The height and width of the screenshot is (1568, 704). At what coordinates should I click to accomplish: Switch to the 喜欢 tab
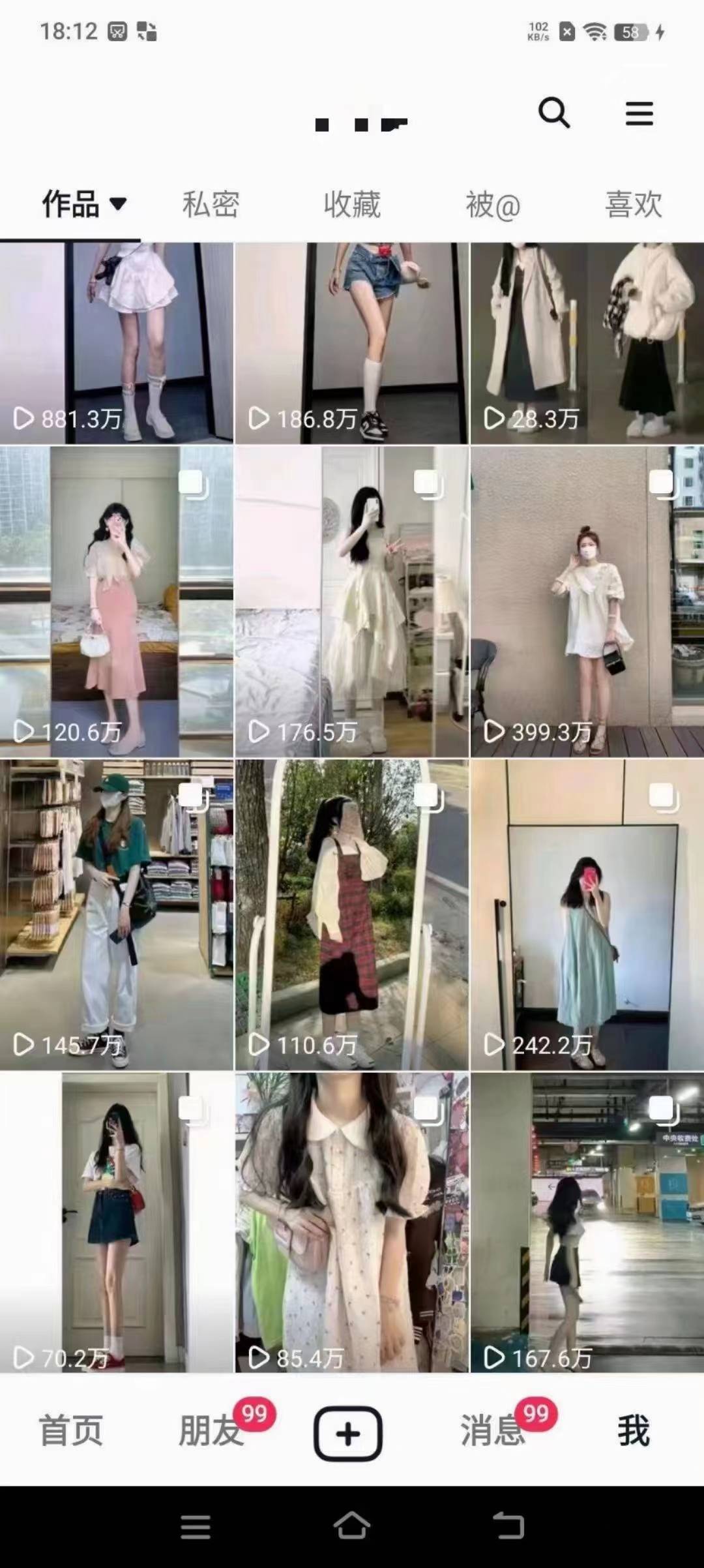point(634,205)
